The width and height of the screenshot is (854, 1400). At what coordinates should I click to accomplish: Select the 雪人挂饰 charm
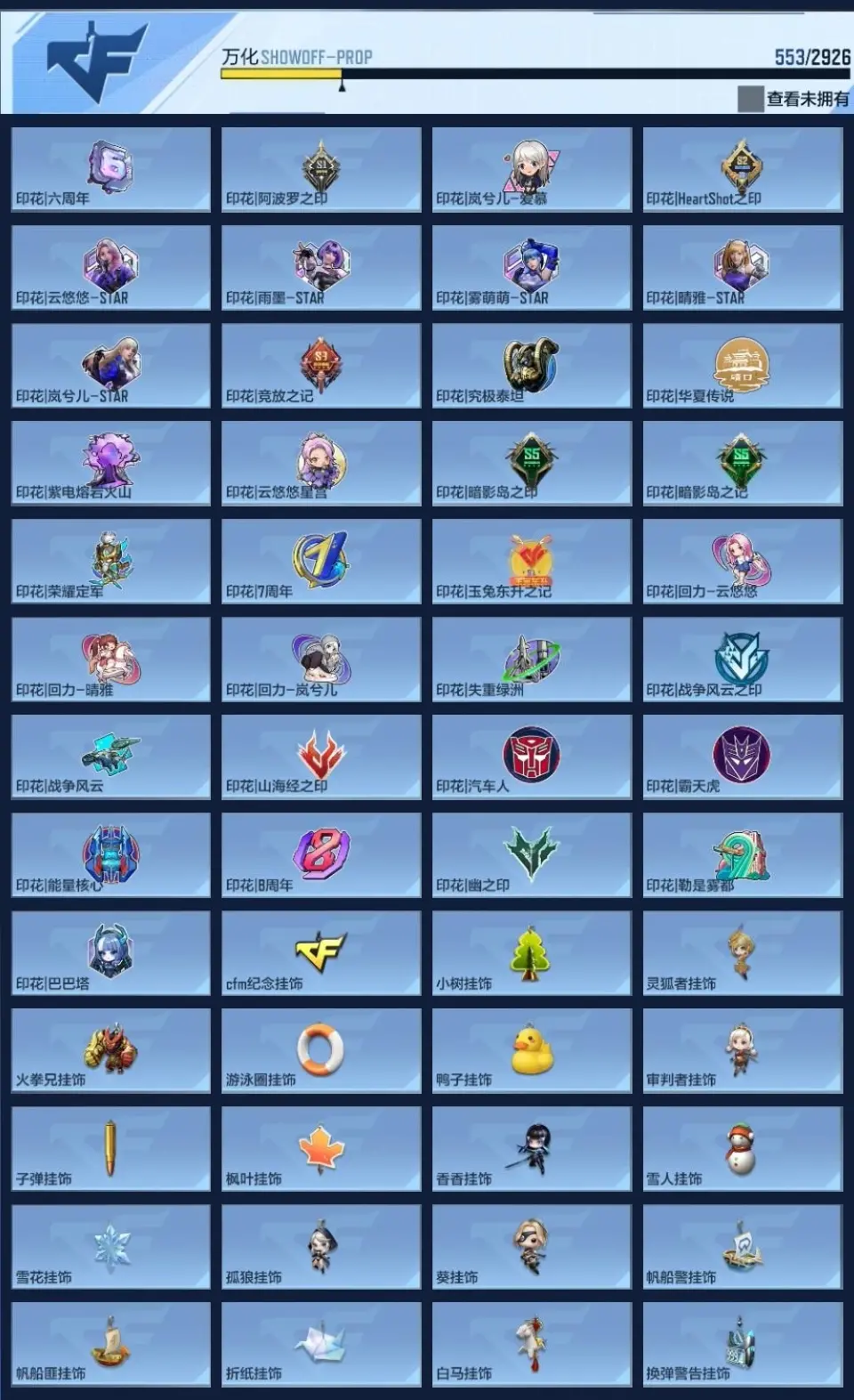pos(742,1148)
